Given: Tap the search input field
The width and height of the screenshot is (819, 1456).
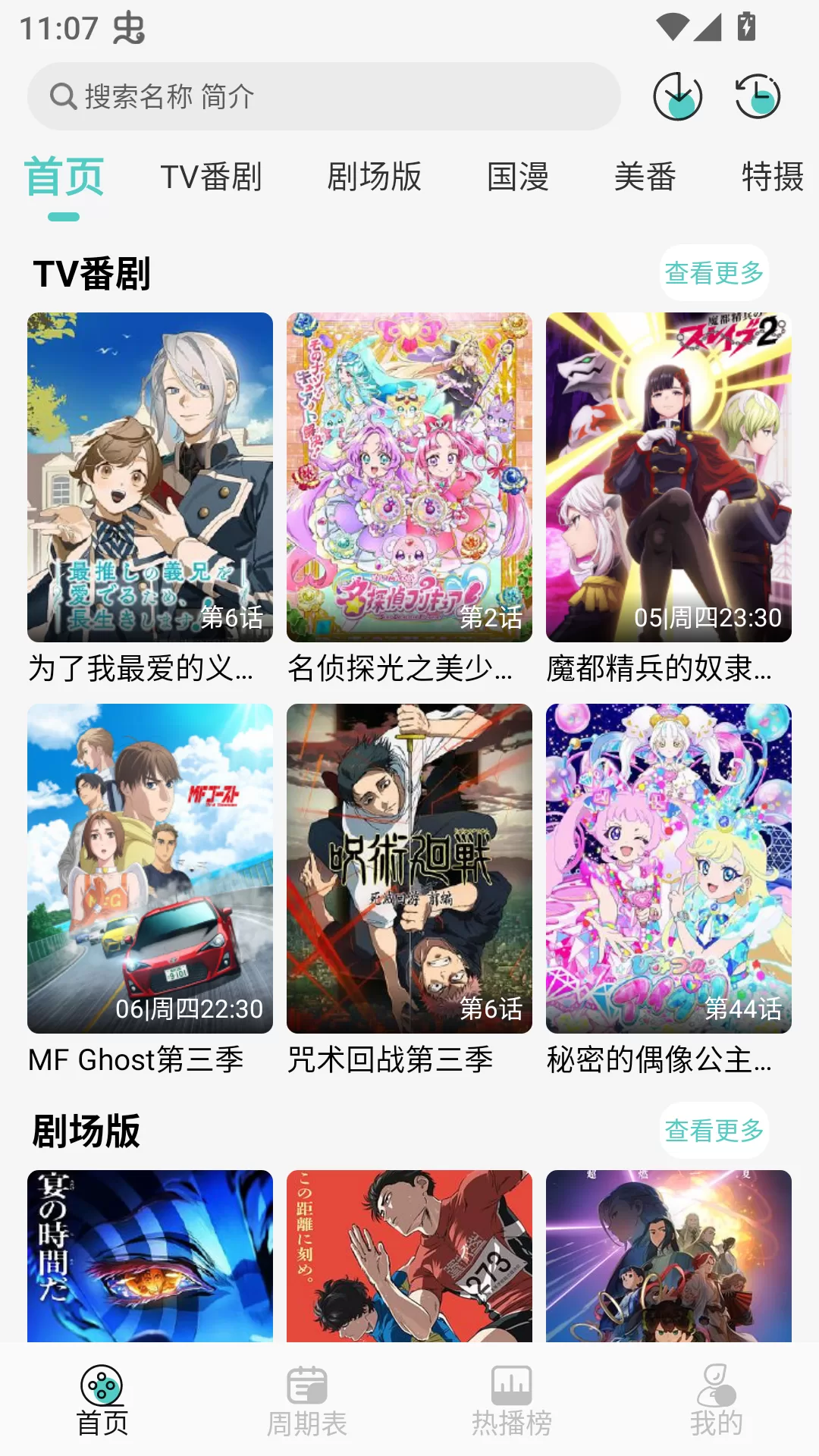Looking at the screenshot, I should point(326,97).
